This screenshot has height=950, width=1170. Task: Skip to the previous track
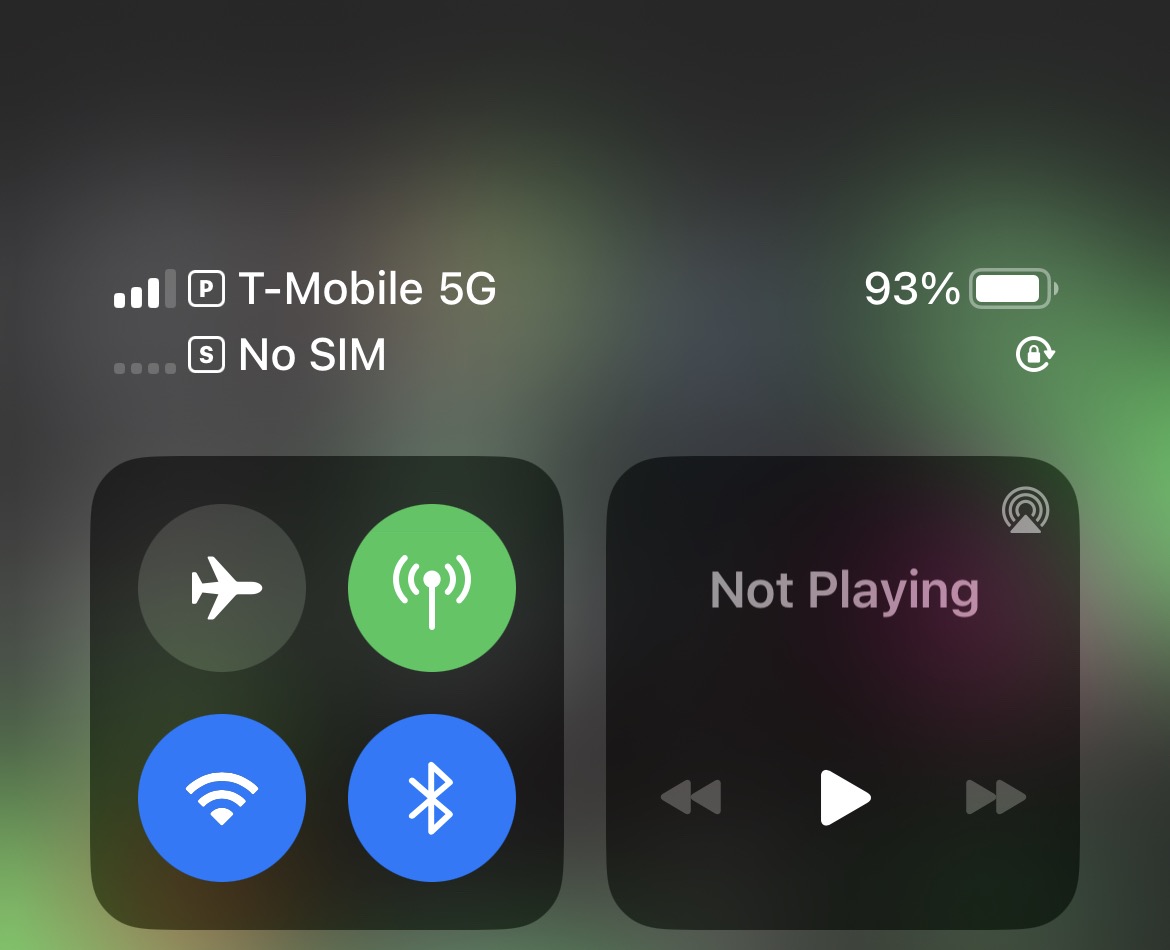point(691,797)
